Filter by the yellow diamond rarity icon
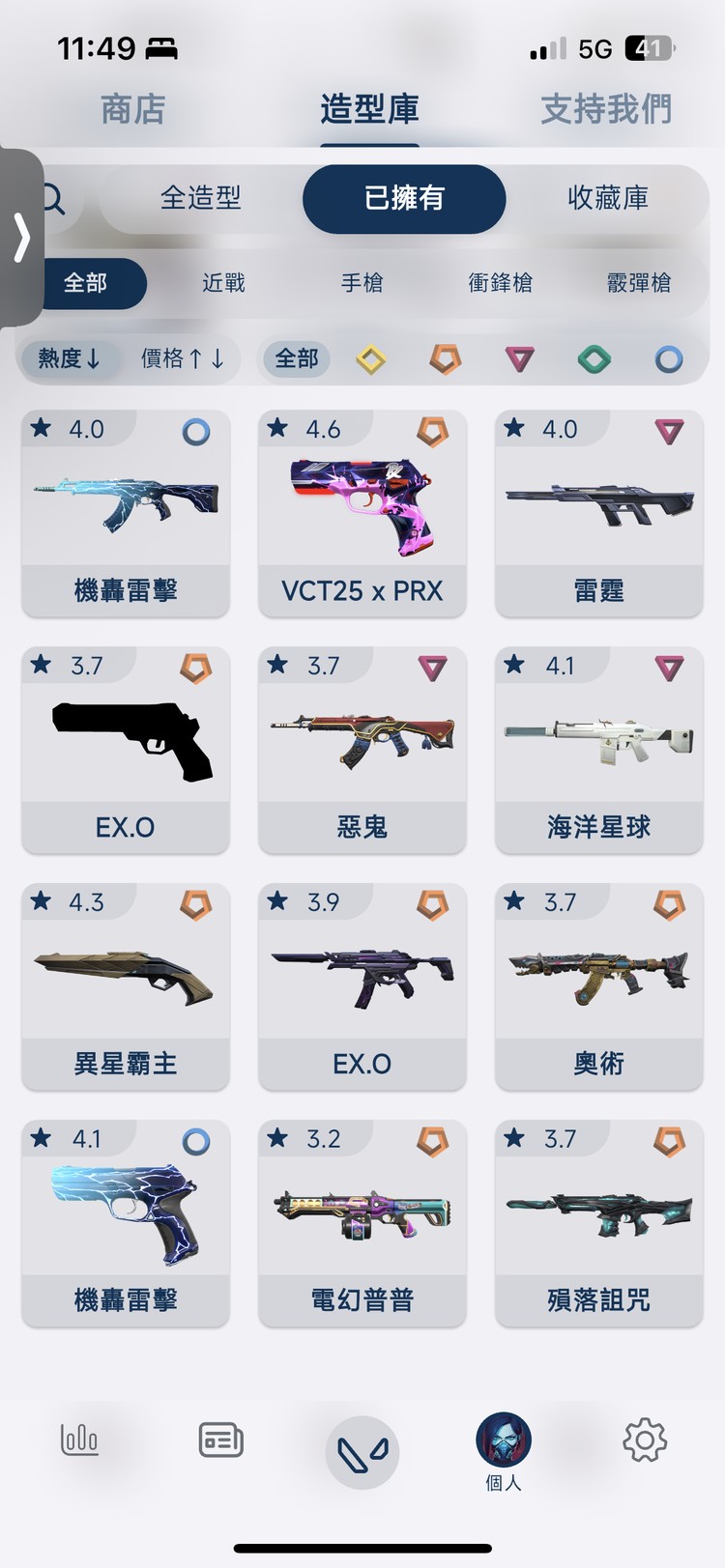Image resolution: width=725 pixels, height=1568 pixels. (370, 358)
